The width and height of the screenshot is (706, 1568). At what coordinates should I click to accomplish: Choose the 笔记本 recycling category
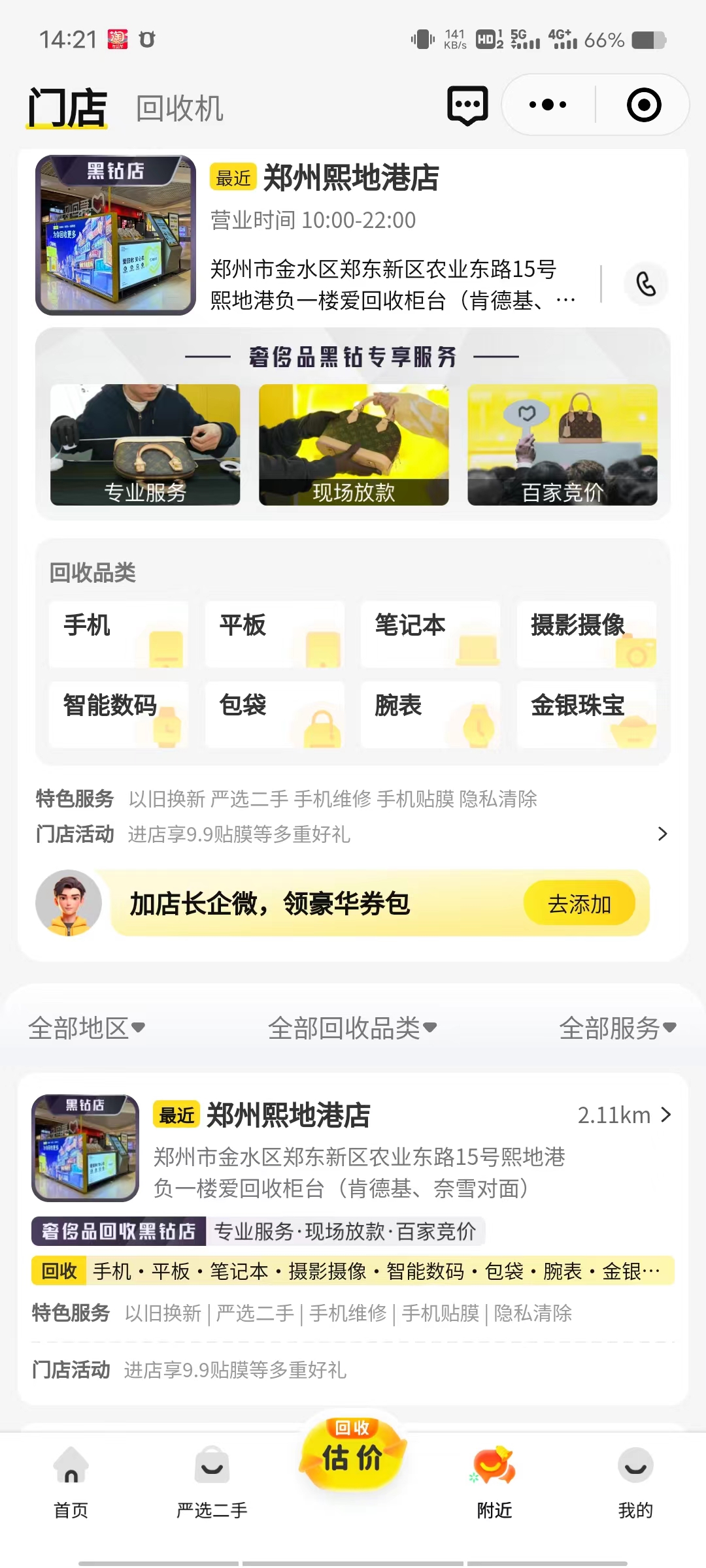(430, 634)
